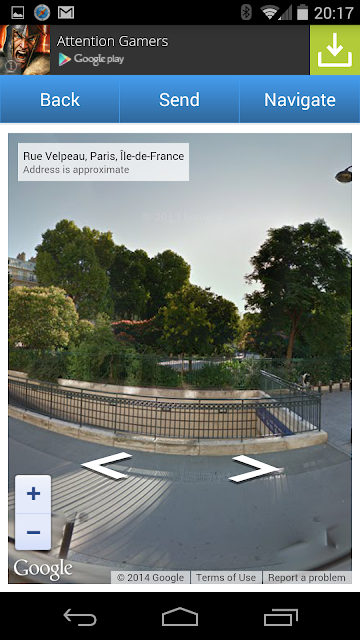Go to the system home screen
The height and width of the screenshot is (640, 360).
[x=180, y=617]
